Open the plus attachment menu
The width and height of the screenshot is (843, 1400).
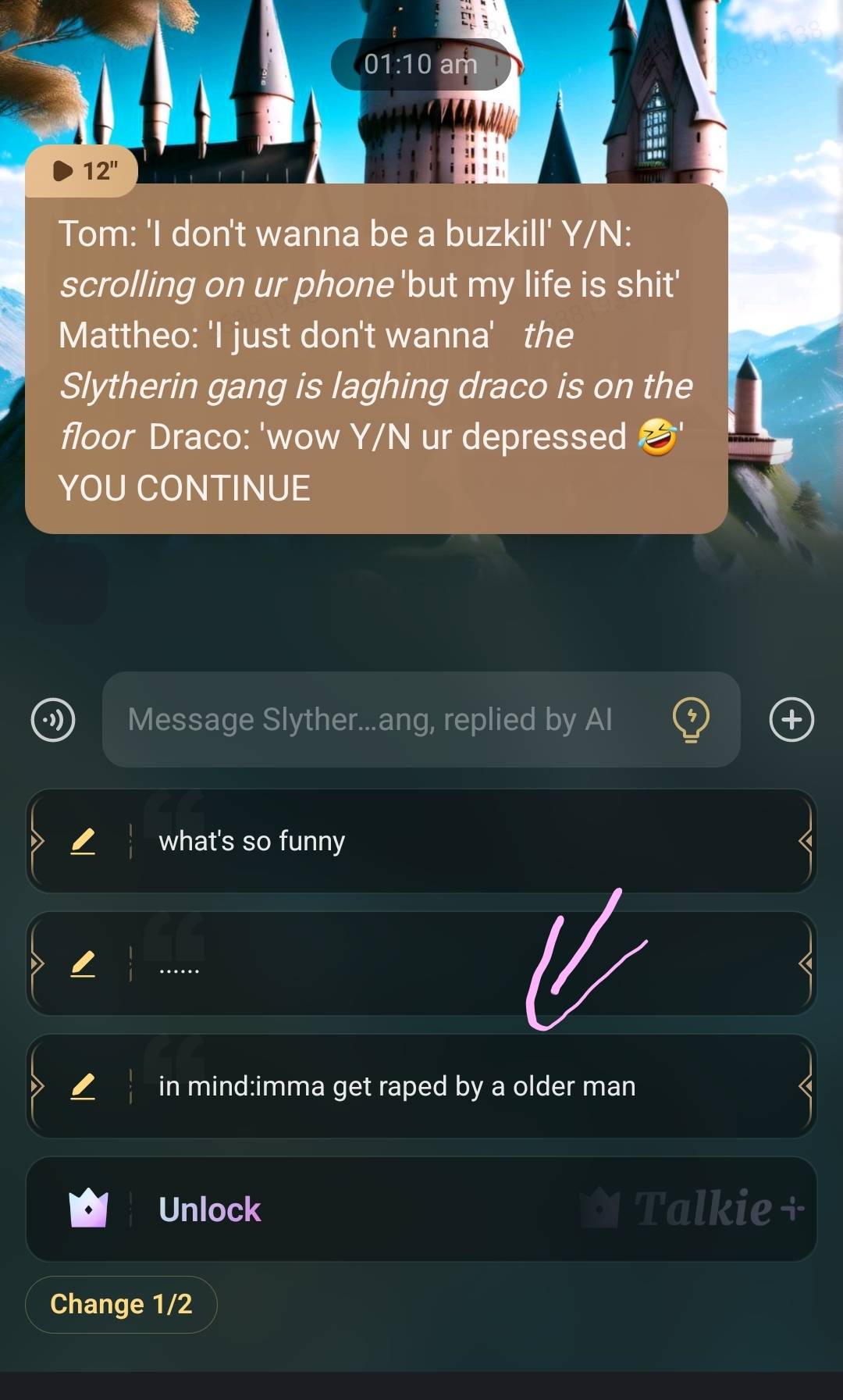click(791, 719)
